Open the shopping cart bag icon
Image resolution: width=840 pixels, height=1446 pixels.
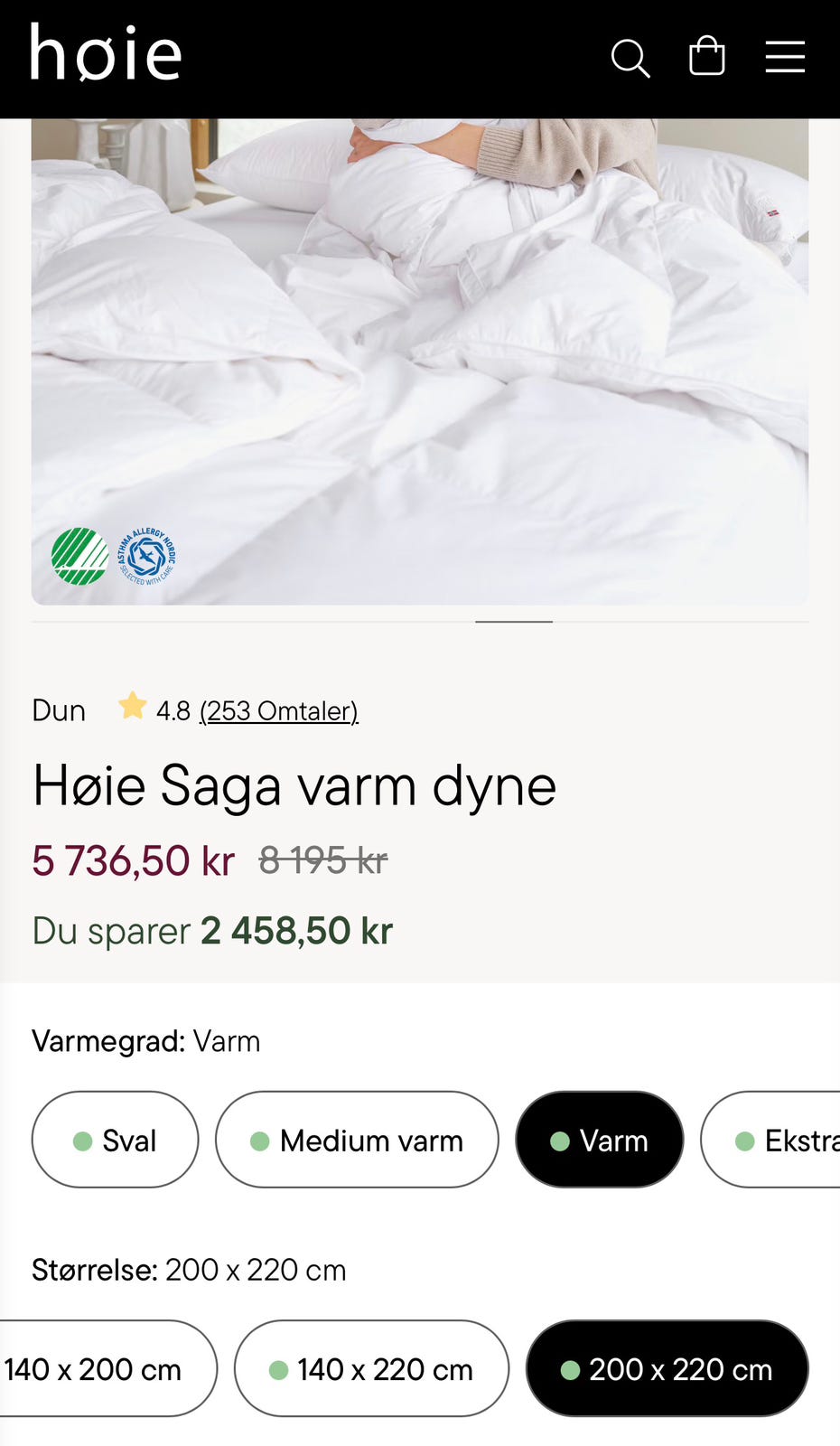pyautogui.click(x=708, y=57)
